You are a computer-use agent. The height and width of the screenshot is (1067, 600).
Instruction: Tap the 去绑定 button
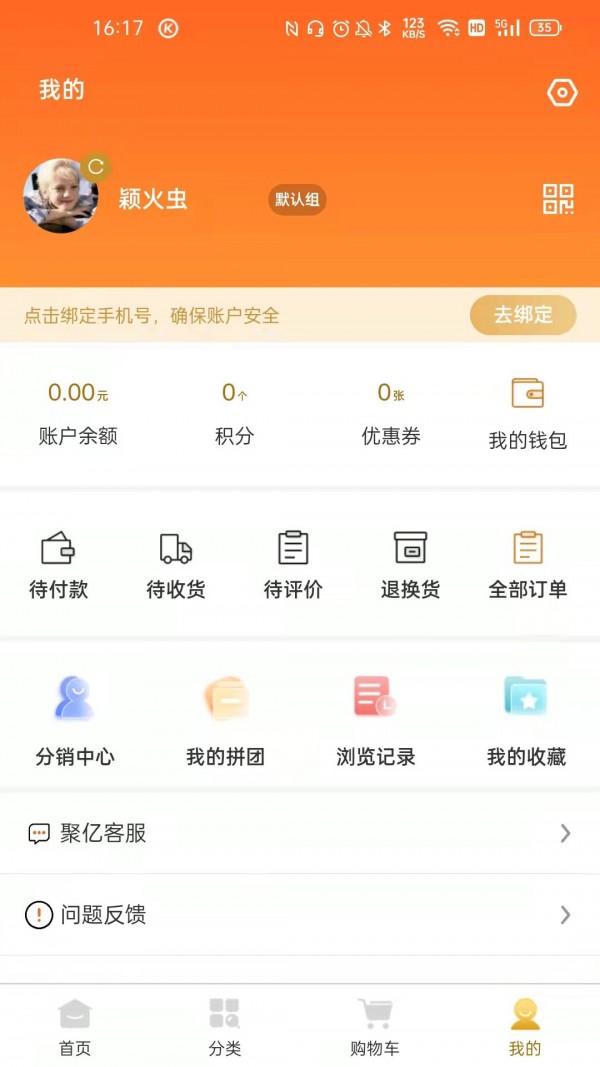click(x=523, y=315)
